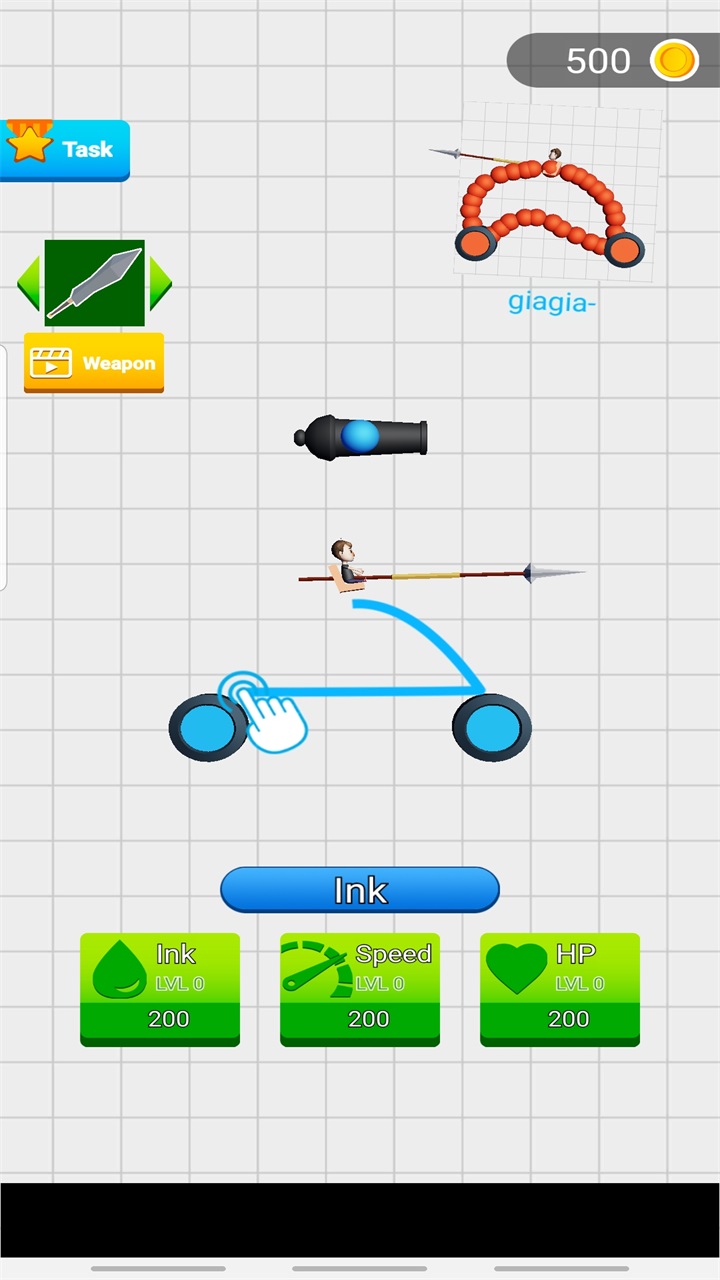Screen dimensions: 720x1280
Task: Open the Task button
Action: click(65, 149)
